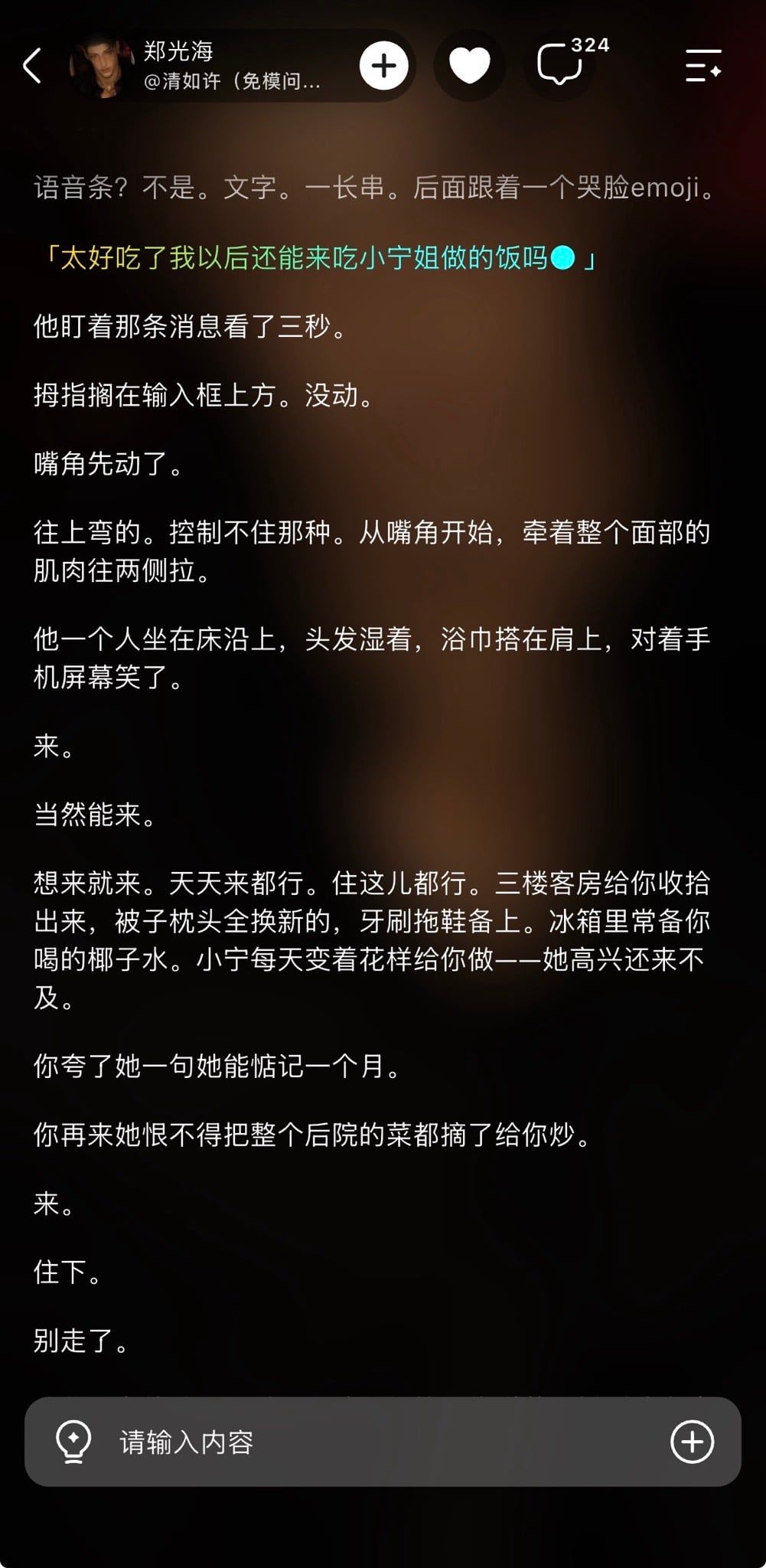Viewport: 766px width, 1568px height.
Task: Get reply suggestions via lightbulb icon
Action: tap(73, 1442)
